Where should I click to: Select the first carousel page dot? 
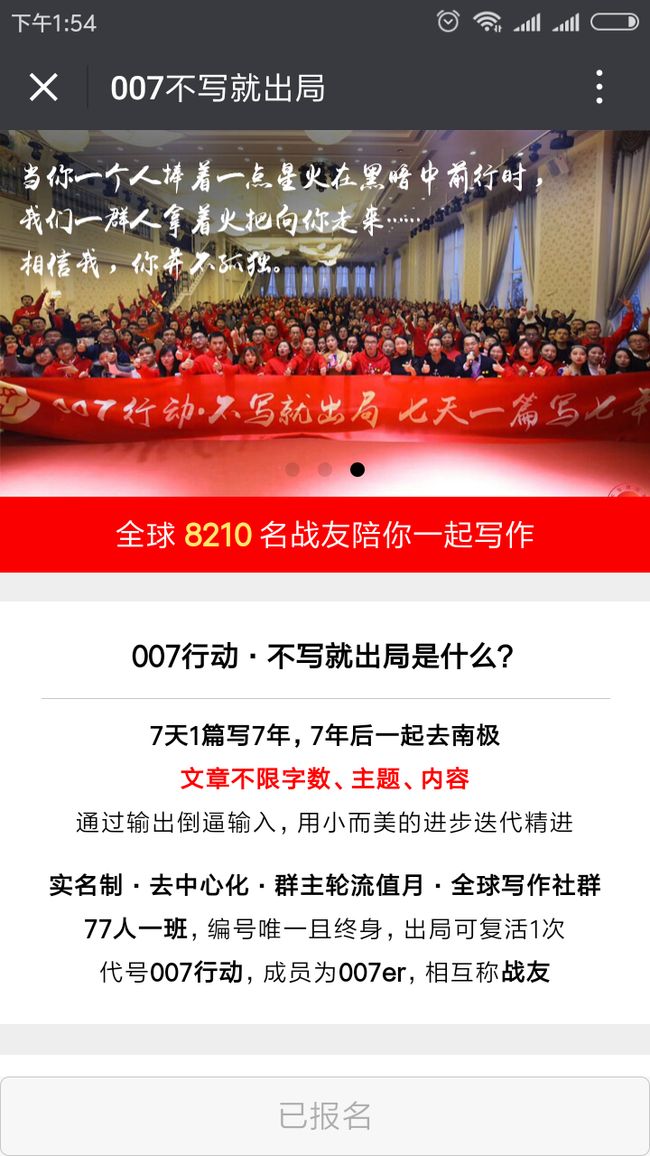(293, 470)
